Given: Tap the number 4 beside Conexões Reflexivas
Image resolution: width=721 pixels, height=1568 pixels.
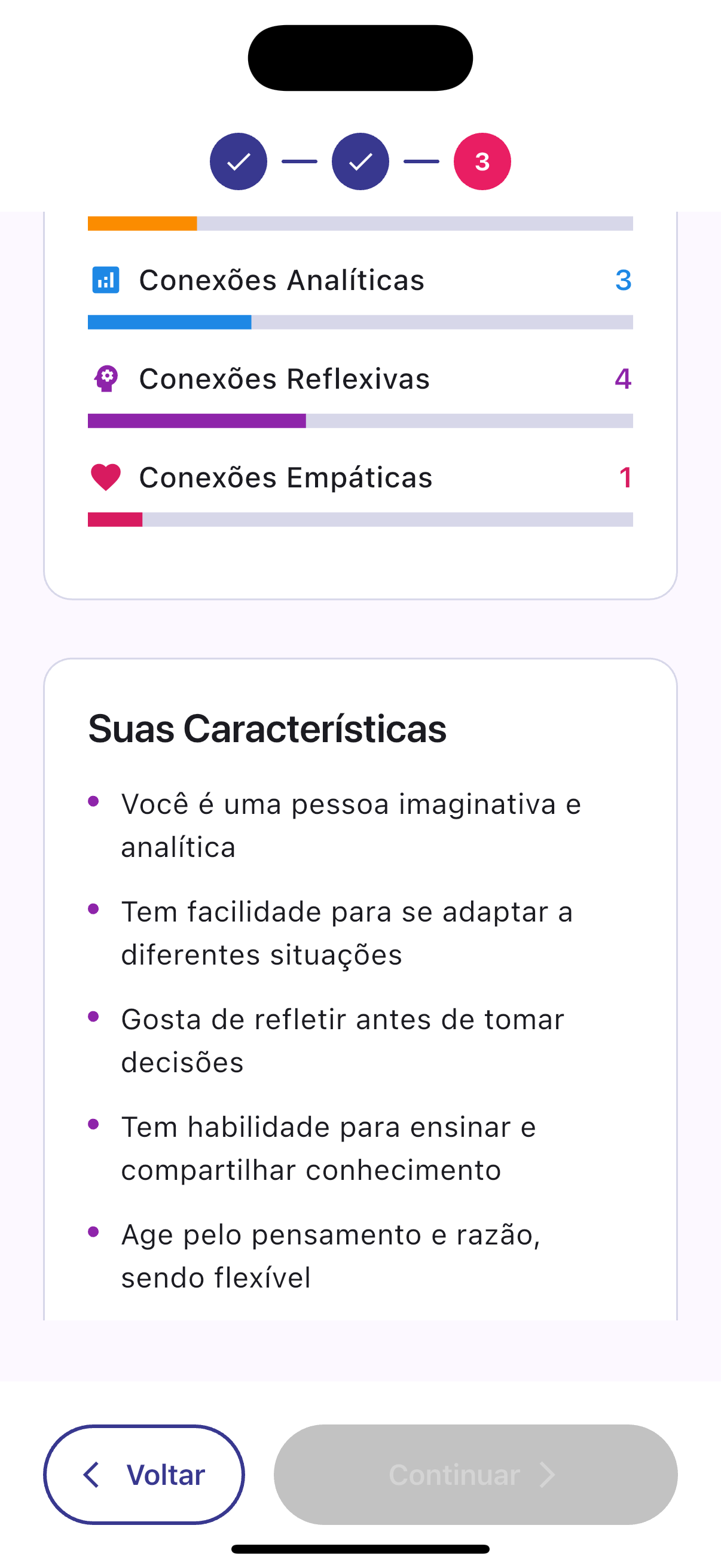Looking at the screenshot, I should (x=624, y=379).
